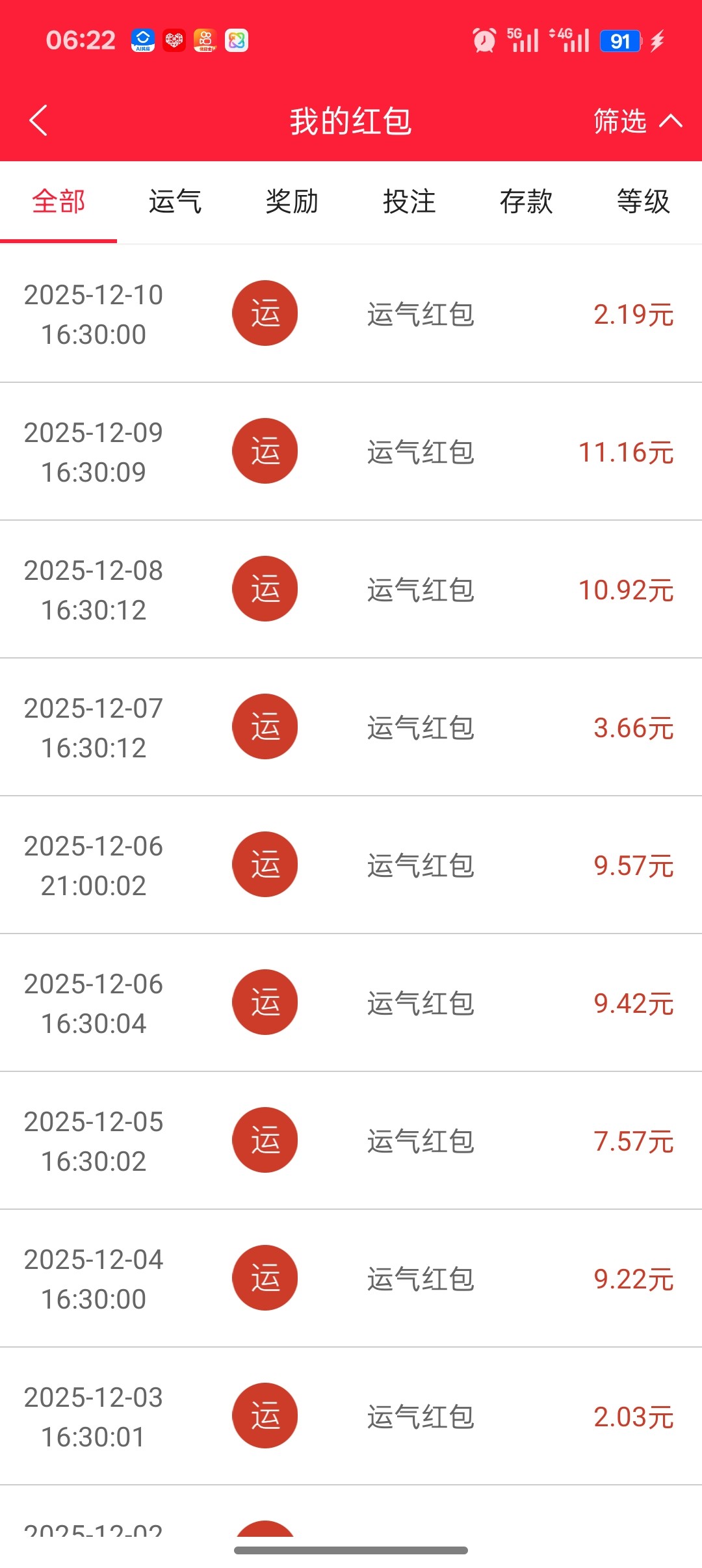
Task: Show the 存款 tab
Action: [x=526, y=202]
